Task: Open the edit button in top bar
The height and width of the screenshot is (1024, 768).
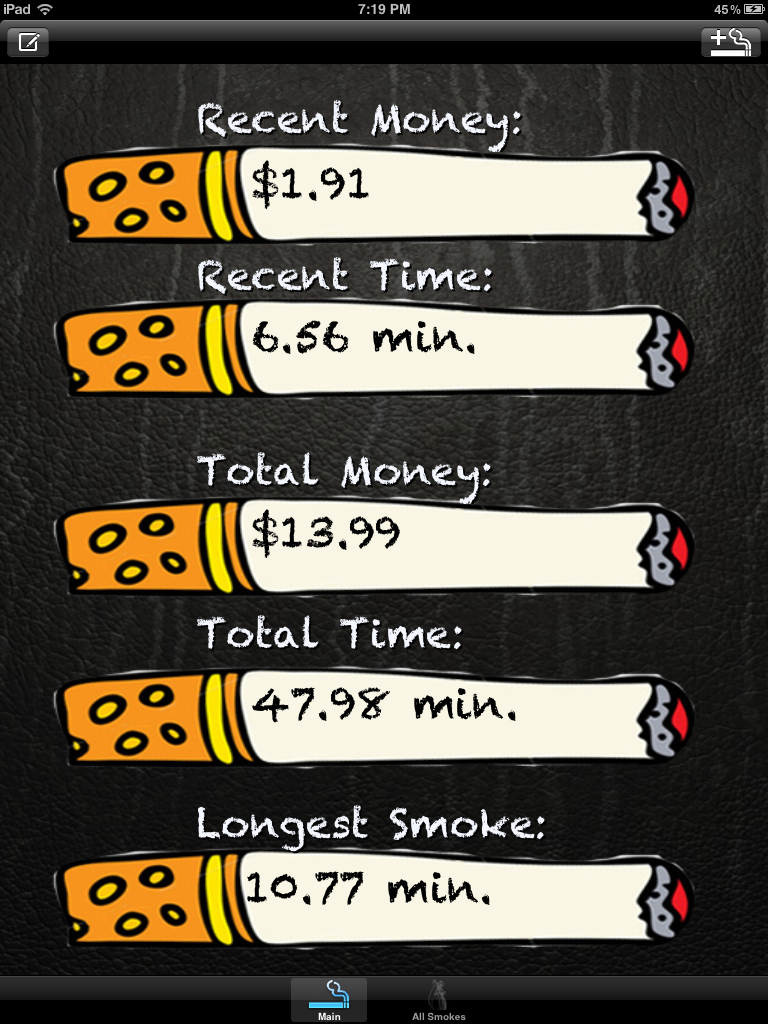Action: (28, 43)
